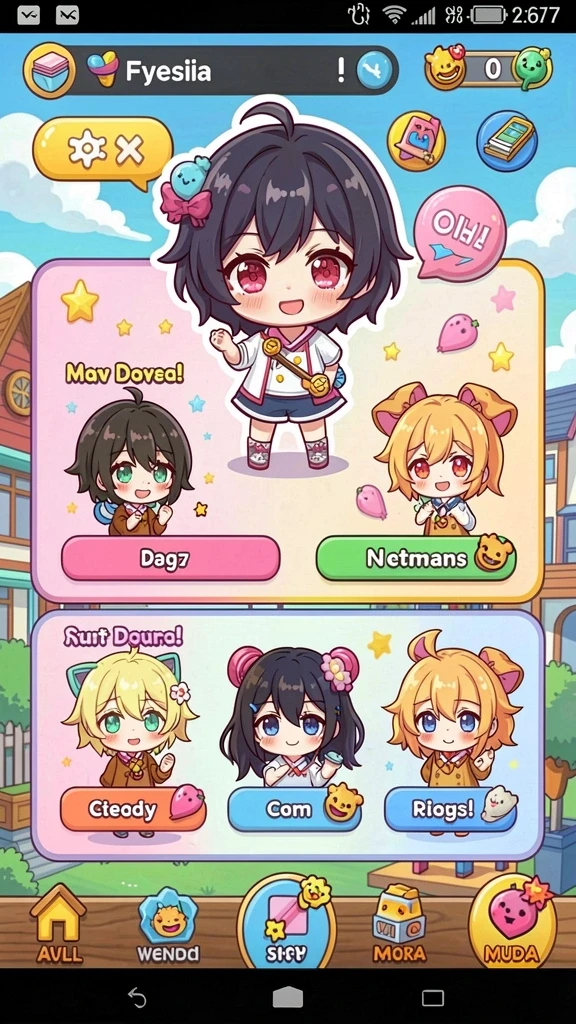This screenshot has width=576, height=1024.
Task: Open the MUDA tab
Action: tap(513, 923)
